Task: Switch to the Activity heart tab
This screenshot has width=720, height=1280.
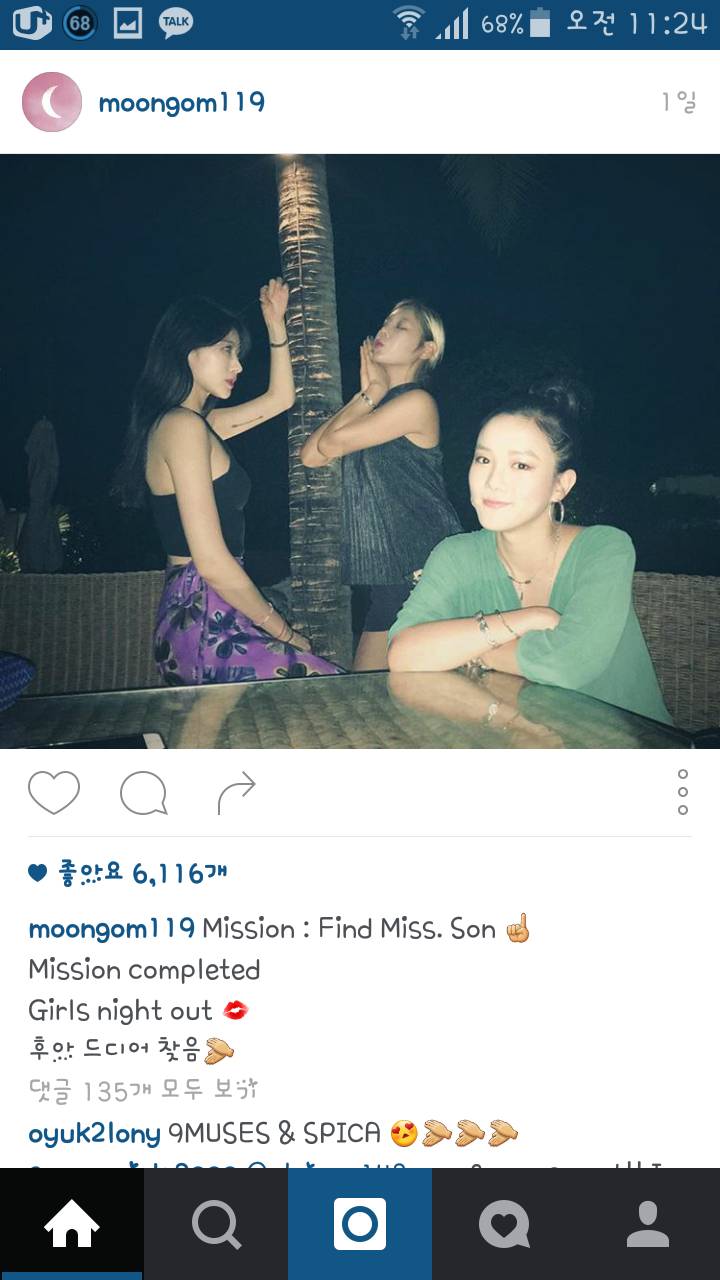Action: [x=504, y=1224]
